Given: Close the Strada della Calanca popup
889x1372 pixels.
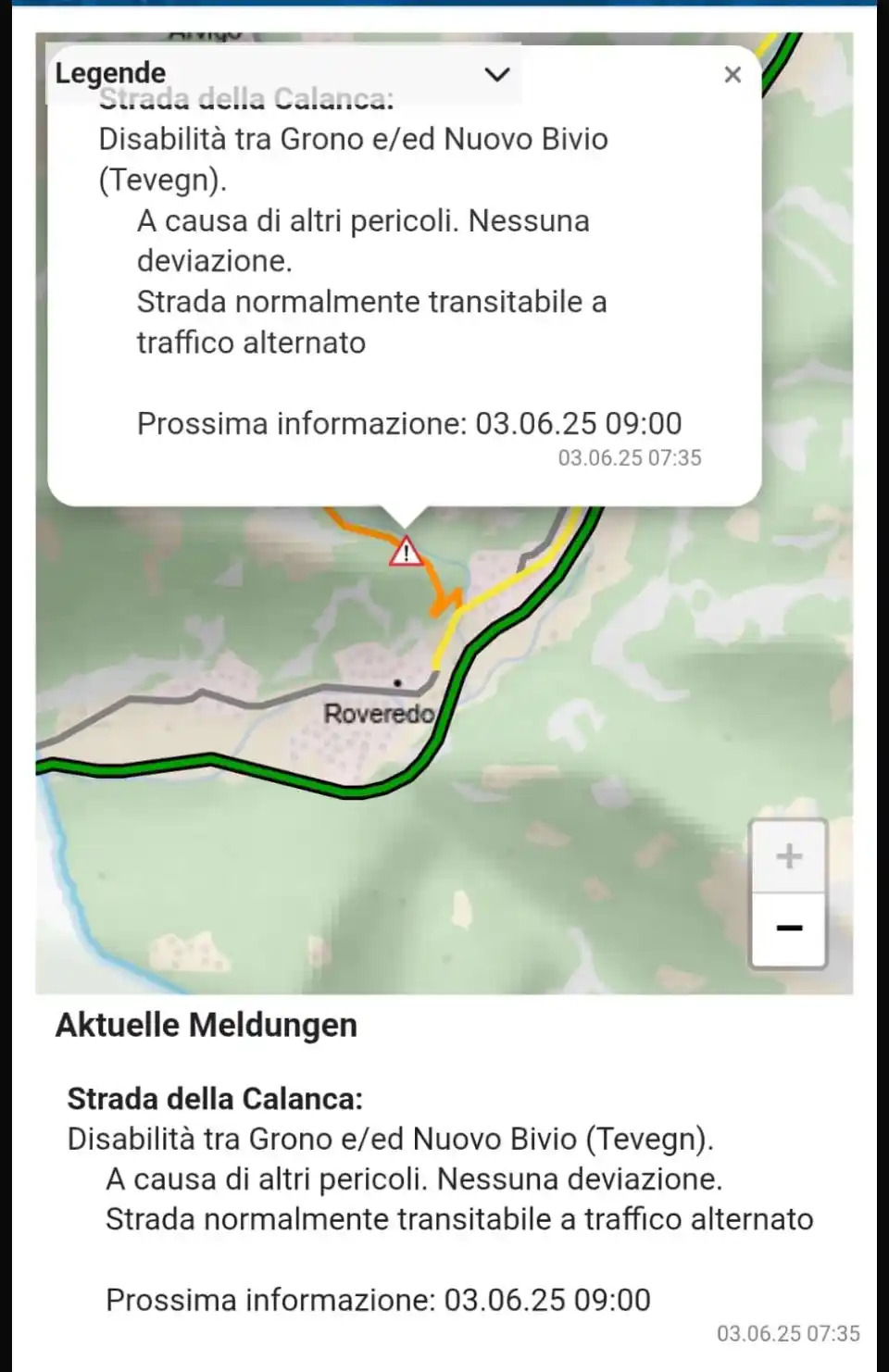Looking at the screenshot, I should pyautogui.click(x=732, y=75).
